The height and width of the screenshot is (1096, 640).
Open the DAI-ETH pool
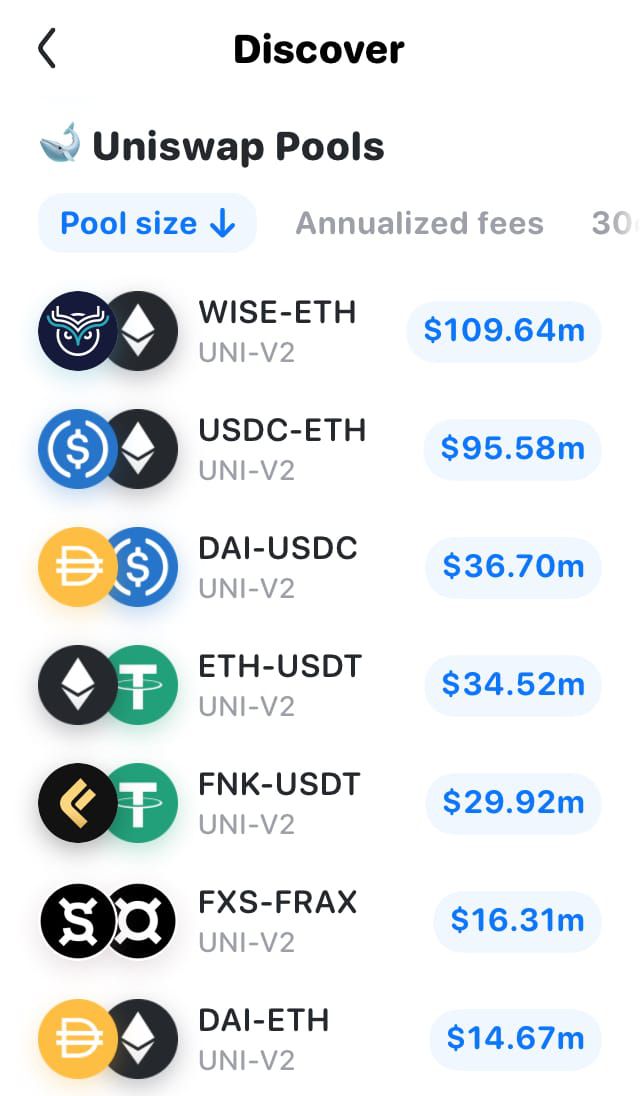tap(320, 1039)
